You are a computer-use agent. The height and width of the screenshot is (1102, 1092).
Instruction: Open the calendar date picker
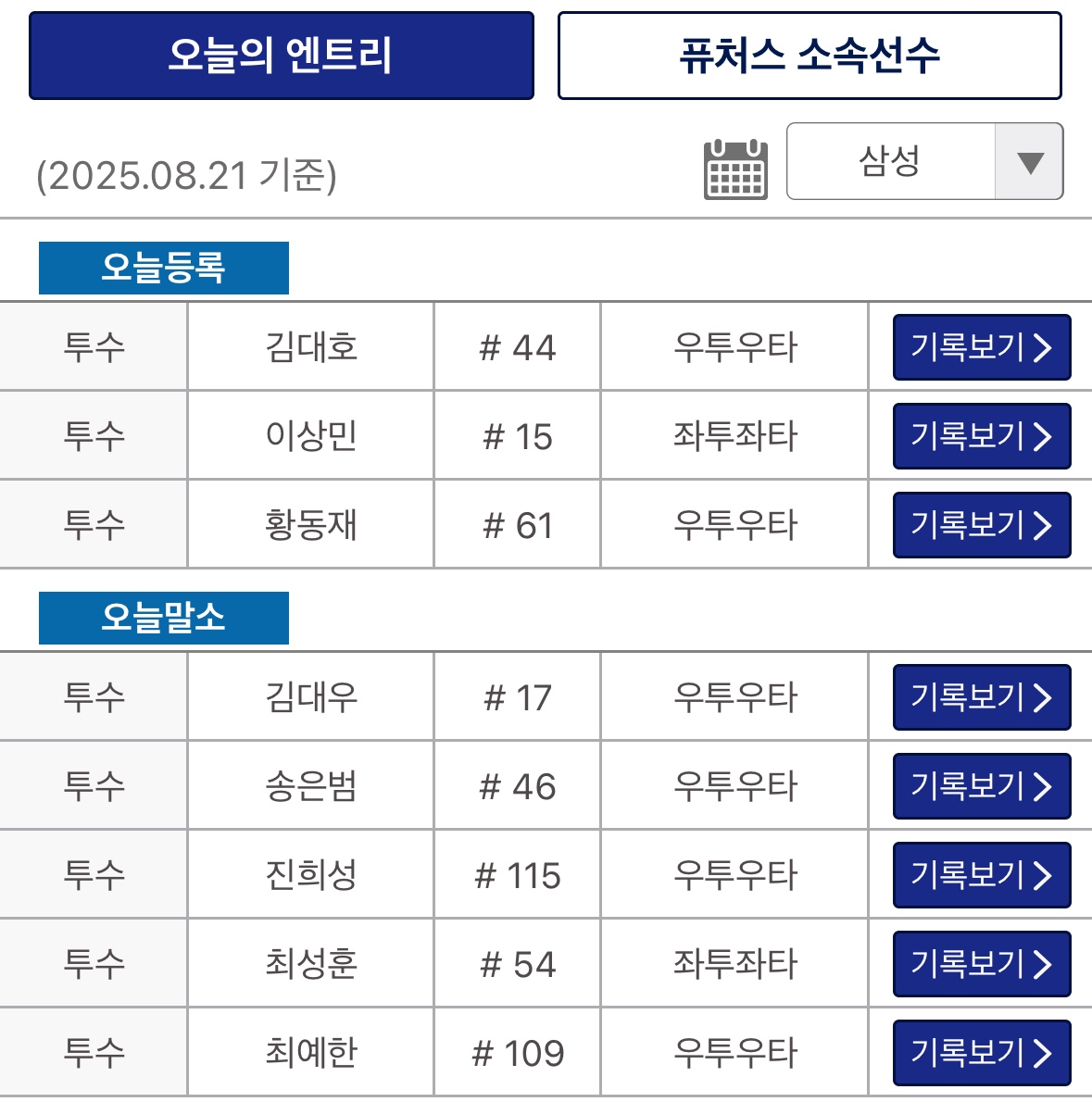coord(735,169)
